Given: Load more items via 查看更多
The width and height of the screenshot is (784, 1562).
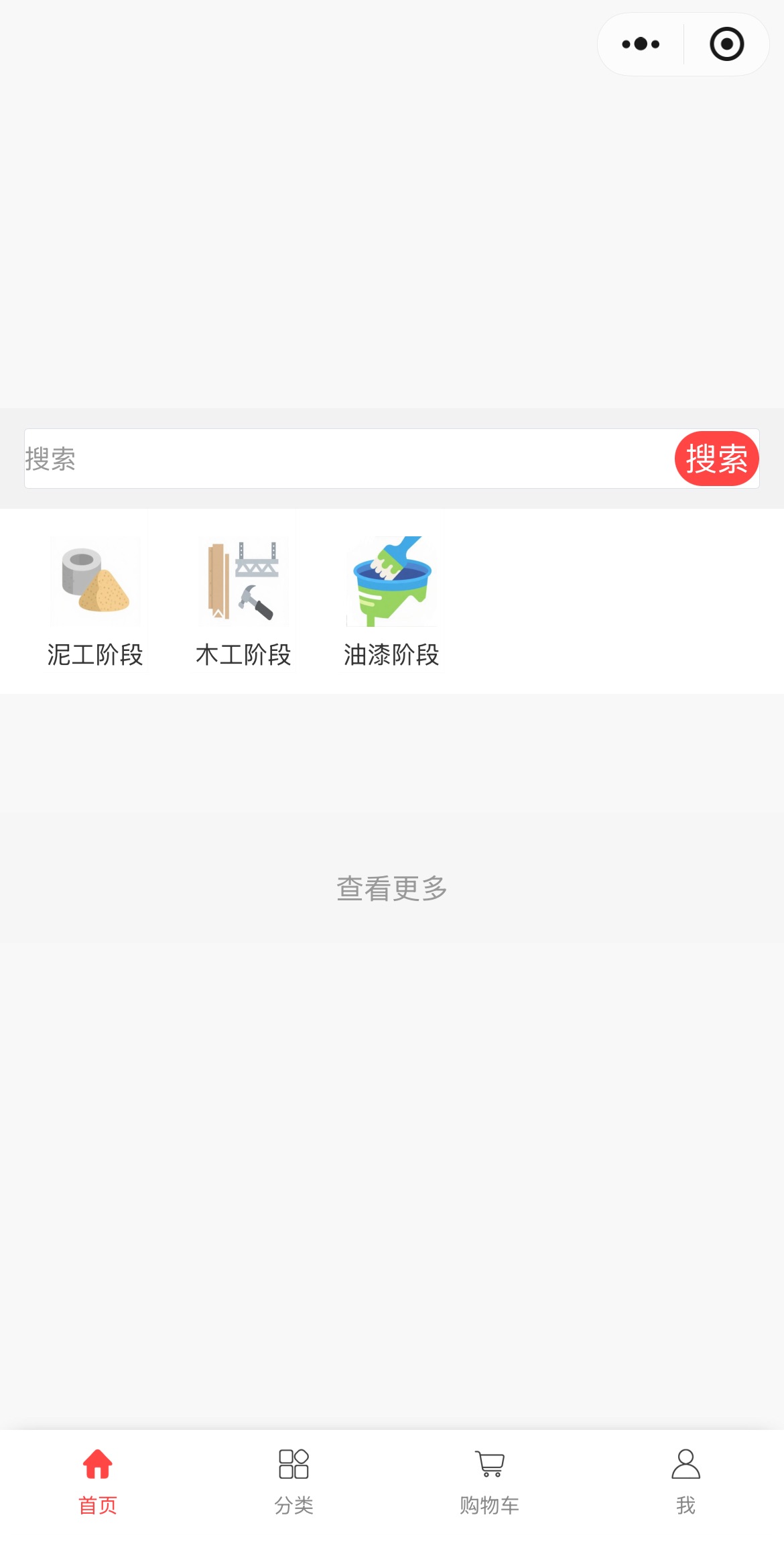Looking at the screenshot, I should (392, 888).
